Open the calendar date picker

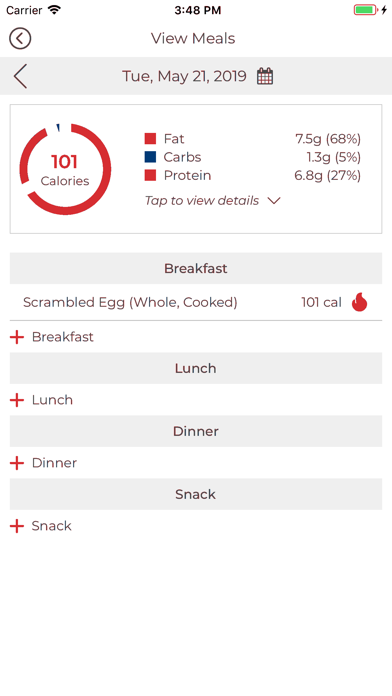pos(265,76)
